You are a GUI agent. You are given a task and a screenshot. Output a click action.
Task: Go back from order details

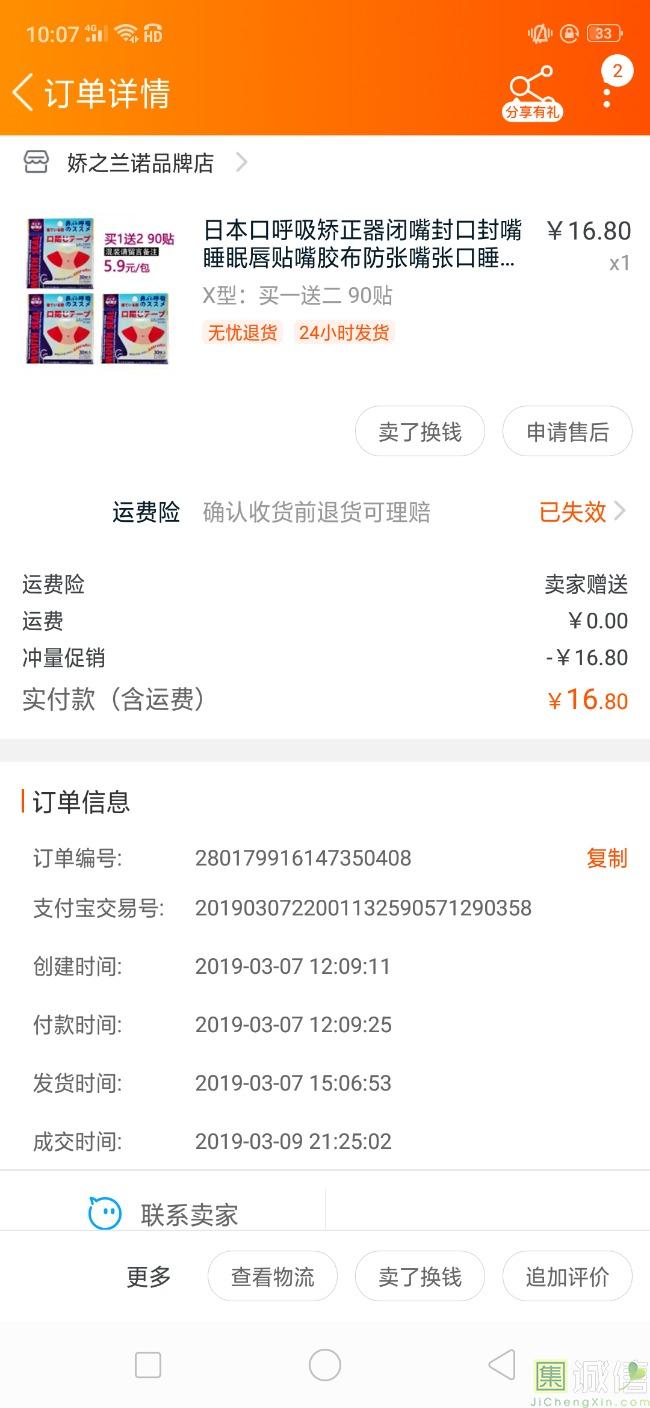click(x=23, y=93)
